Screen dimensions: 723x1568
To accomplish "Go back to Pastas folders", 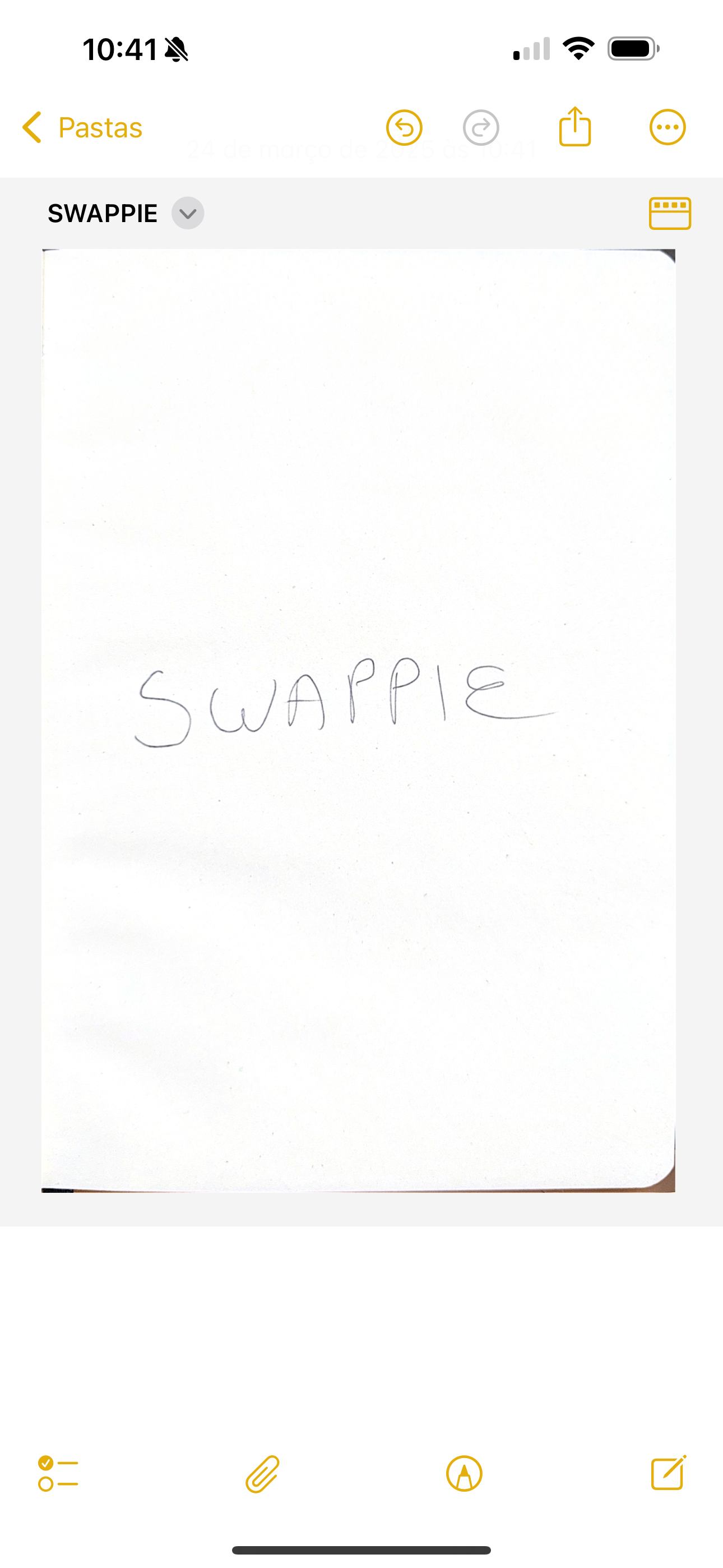I will [x=82, y=128].
